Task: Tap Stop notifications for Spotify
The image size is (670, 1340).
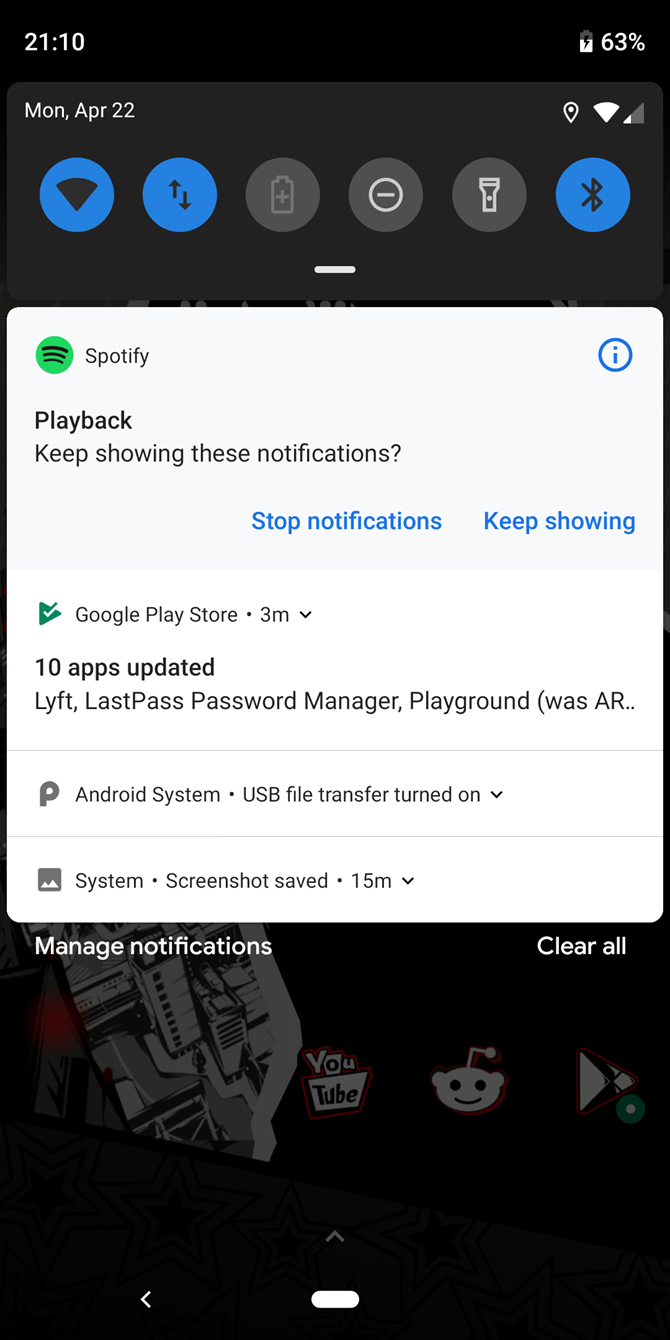Action: (x=346, y=521)
